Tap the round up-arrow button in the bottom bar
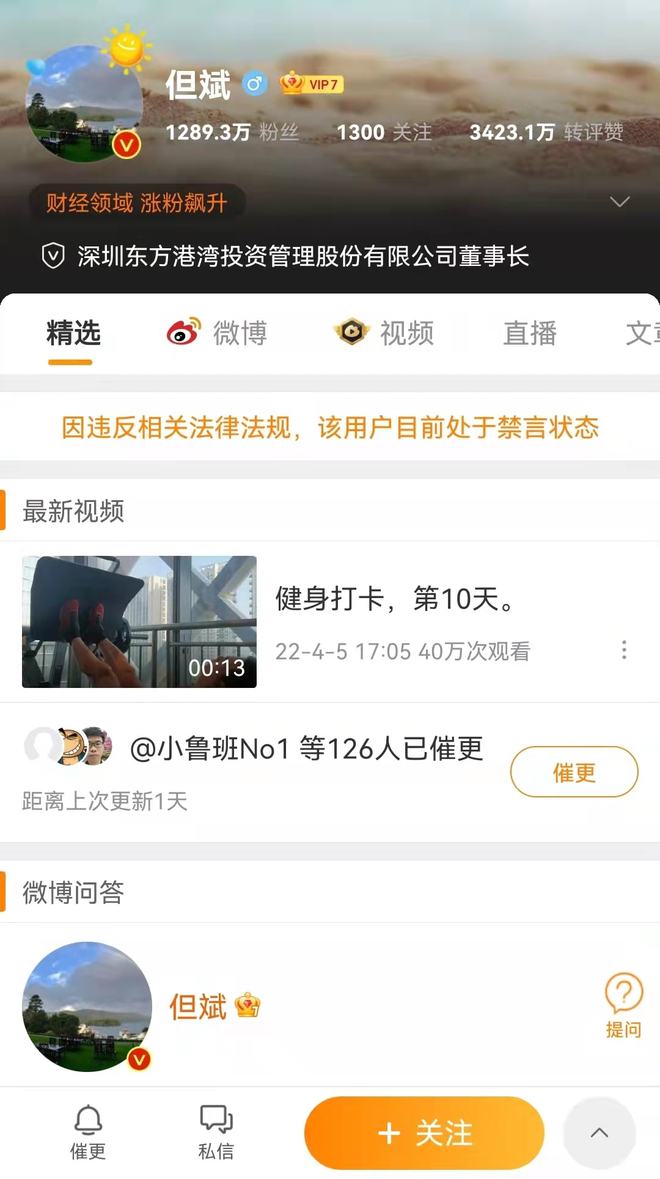Viewport: 660px width, 1179px height. (x=599, y=1133)
